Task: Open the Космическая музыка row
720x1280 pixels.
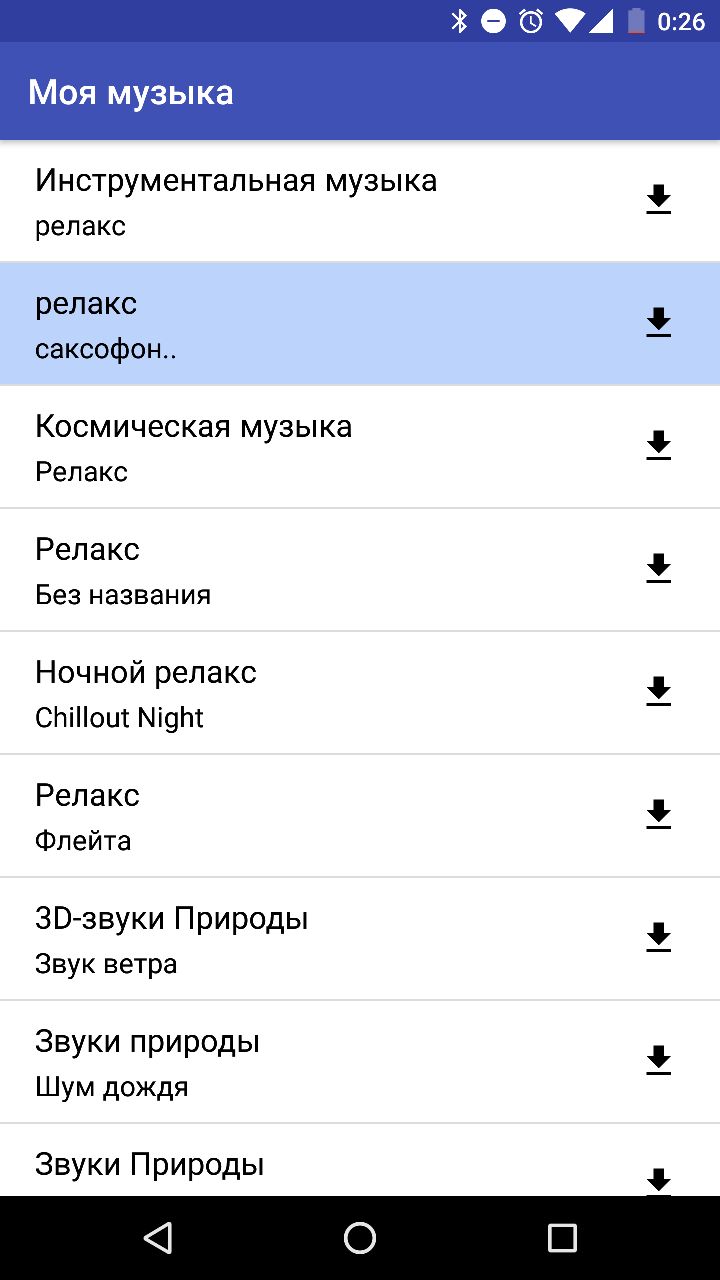Action: (x=360, y=447)
